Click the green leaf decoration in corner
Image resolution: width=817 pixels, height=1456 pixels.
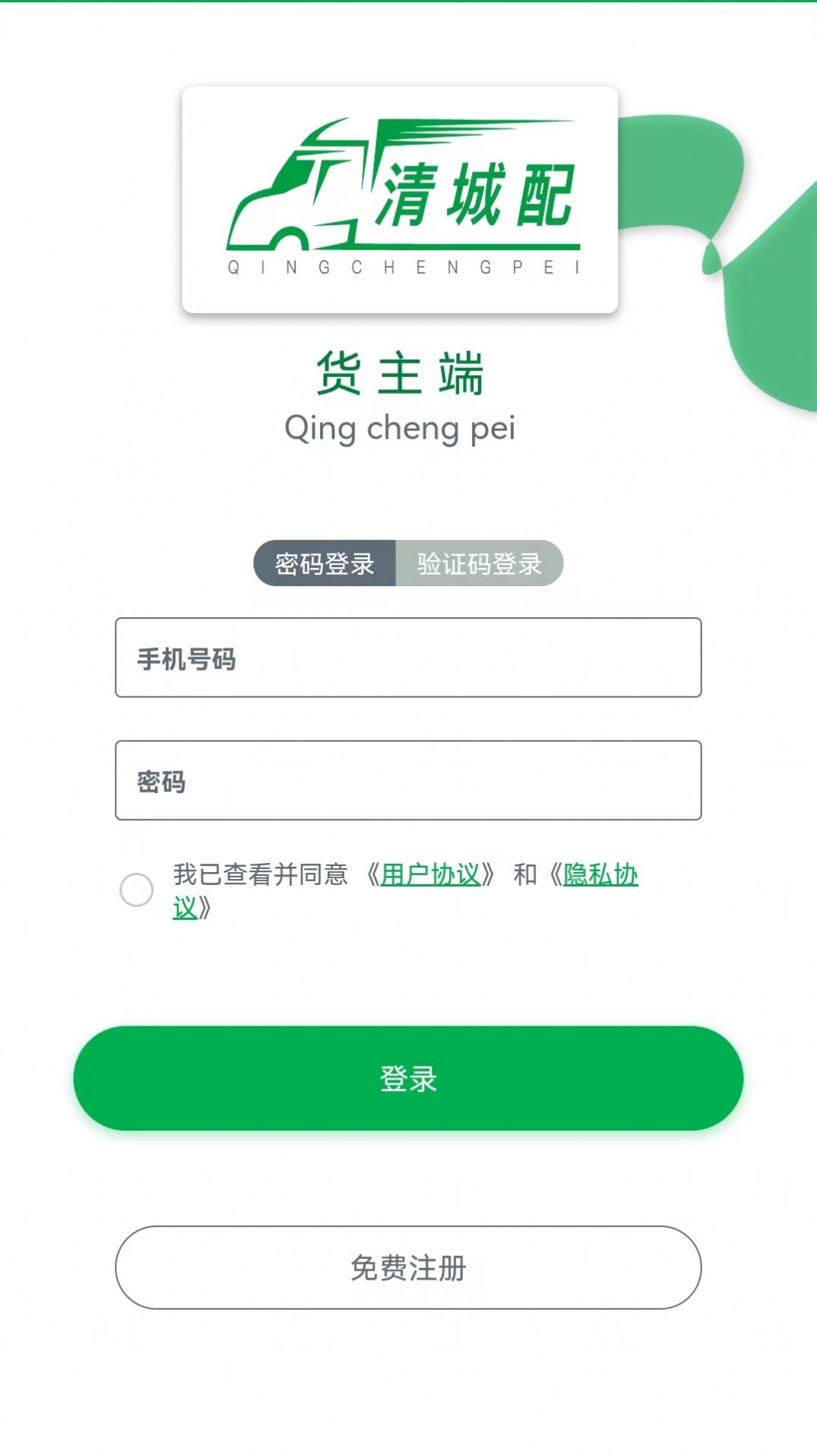tap(730, 228)
